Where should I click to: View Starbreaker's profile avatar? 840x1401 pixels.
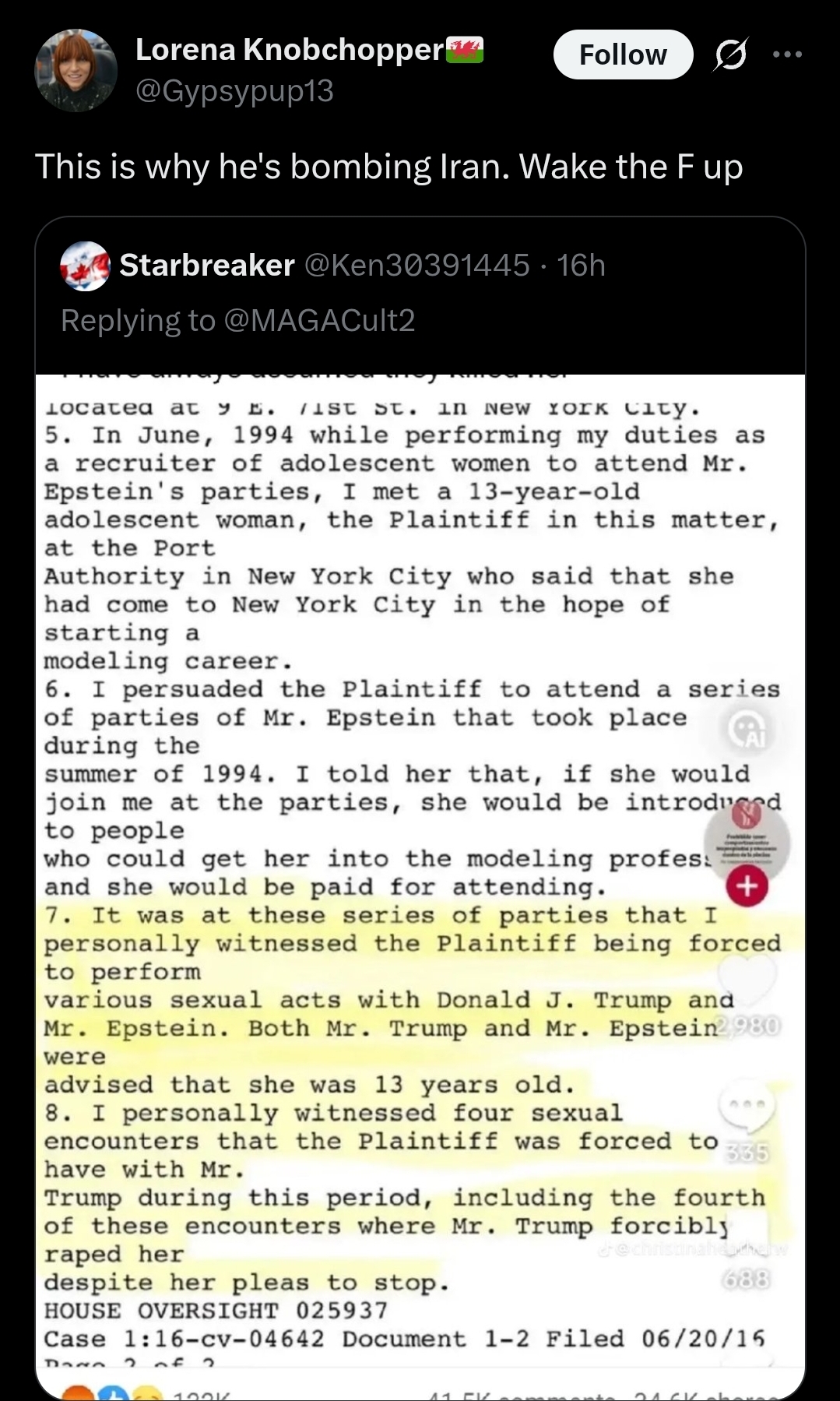pos(85,266)
